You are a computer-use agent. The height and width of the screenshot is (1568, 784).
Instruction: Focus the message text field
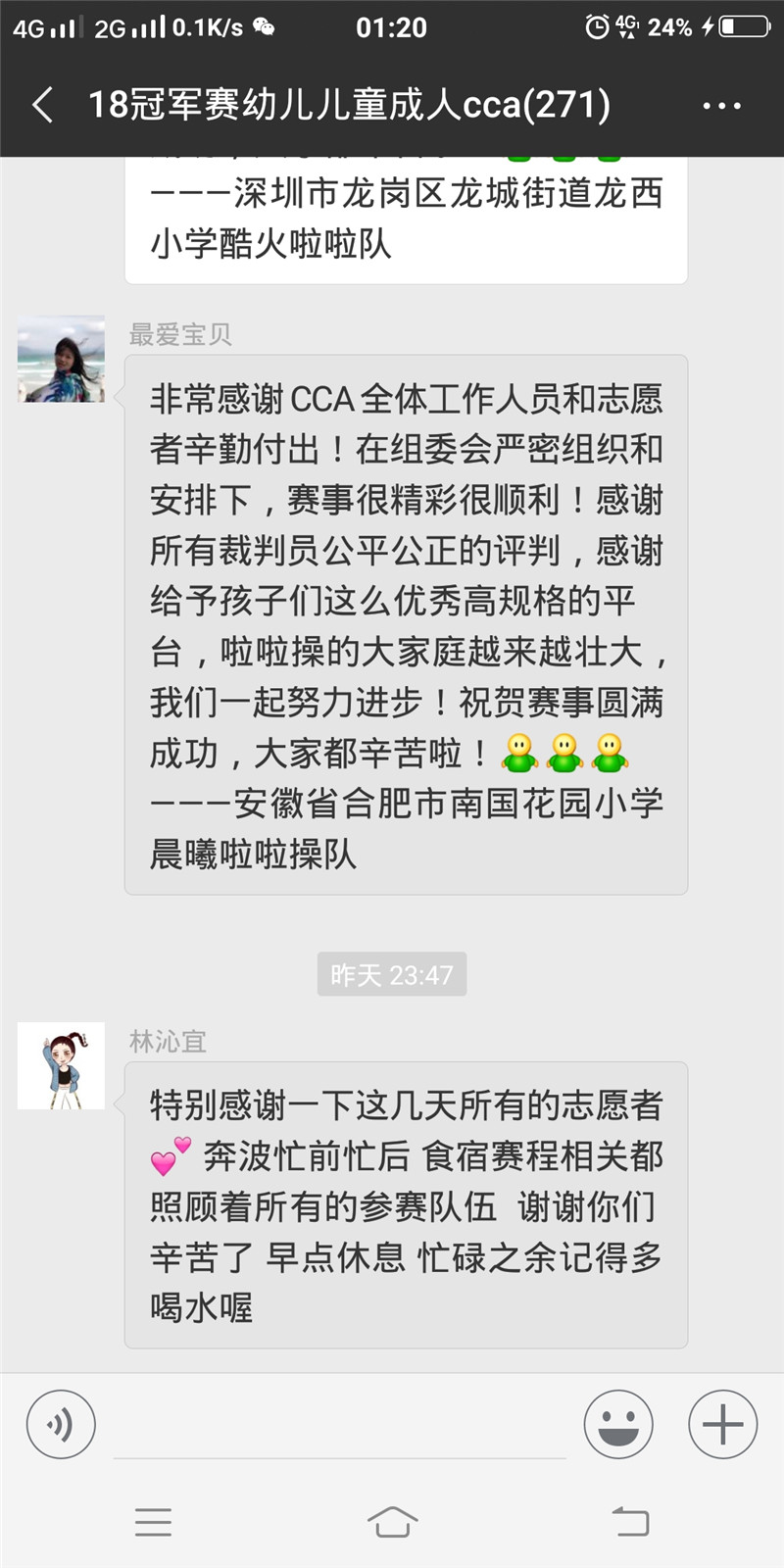point(340,1426)
